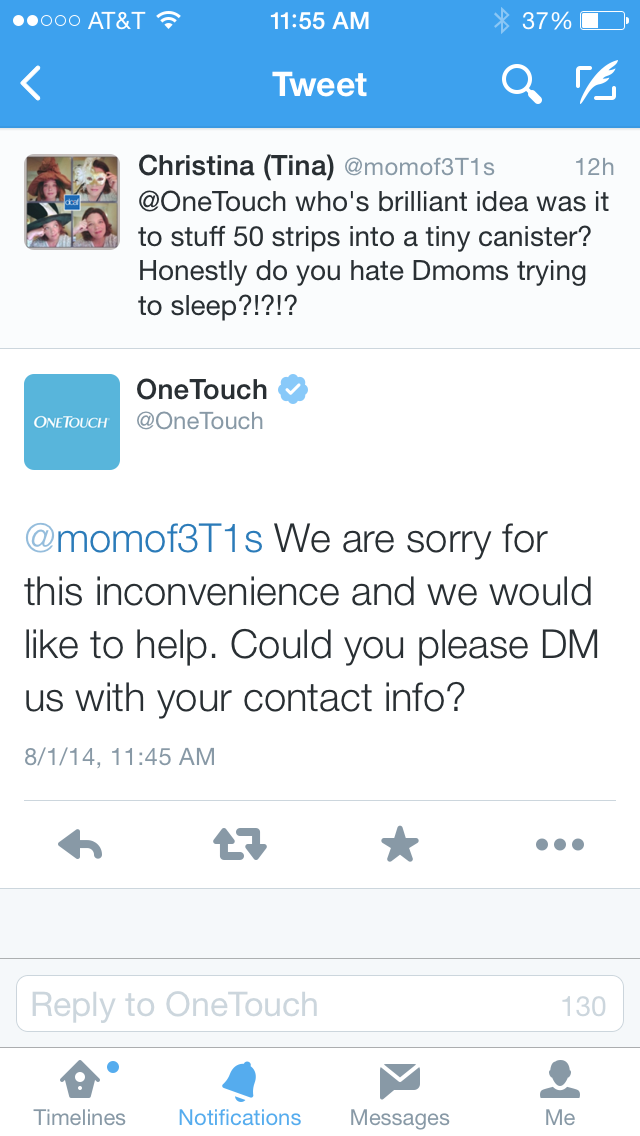Tap the @momof3T1s mention link
Image resolution: width=640 pixels, height=1136 pixels.
[143, 538]
